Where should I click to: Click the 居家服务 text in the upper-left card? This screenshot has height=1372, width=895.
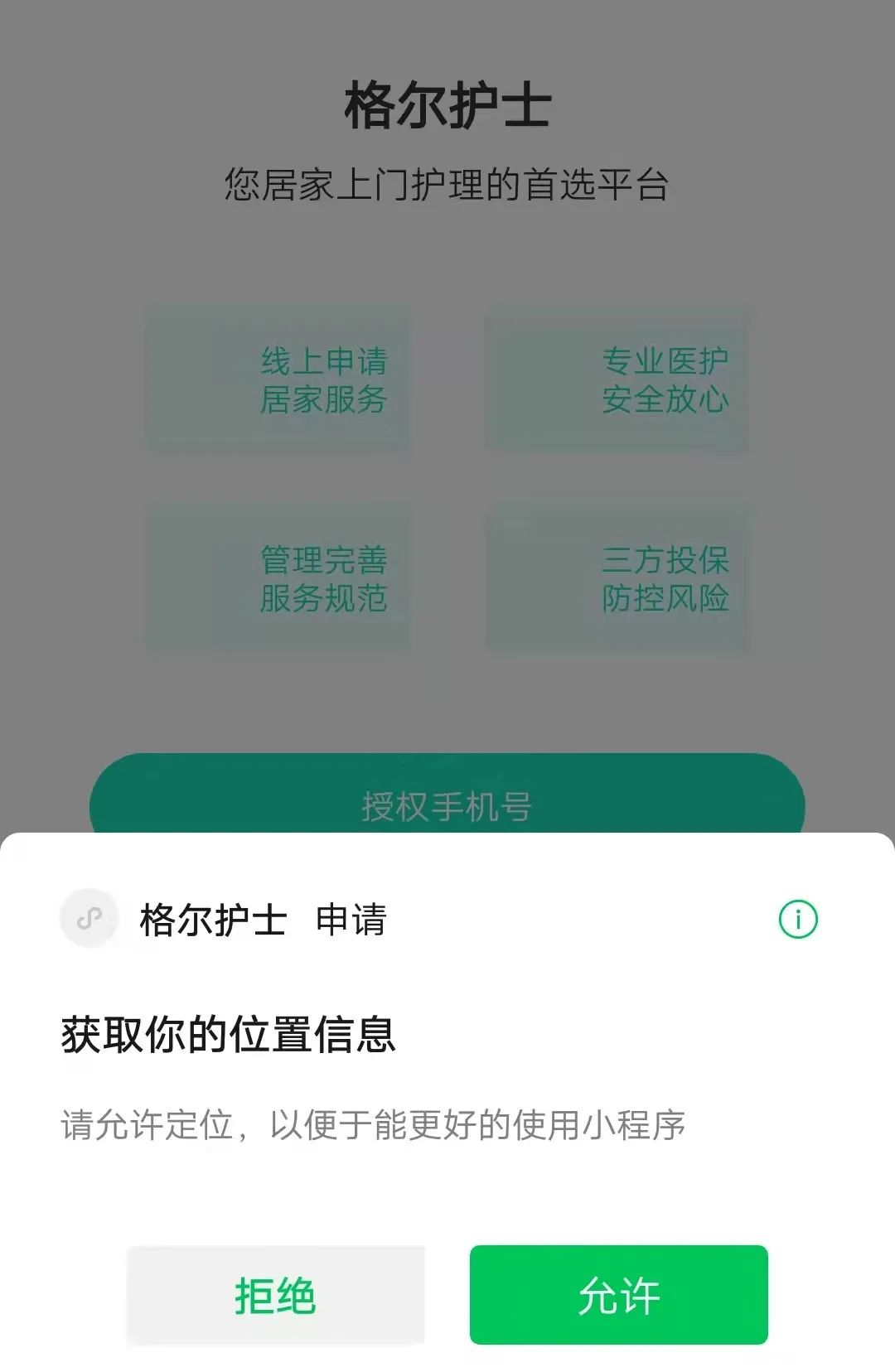click(323, 401)
